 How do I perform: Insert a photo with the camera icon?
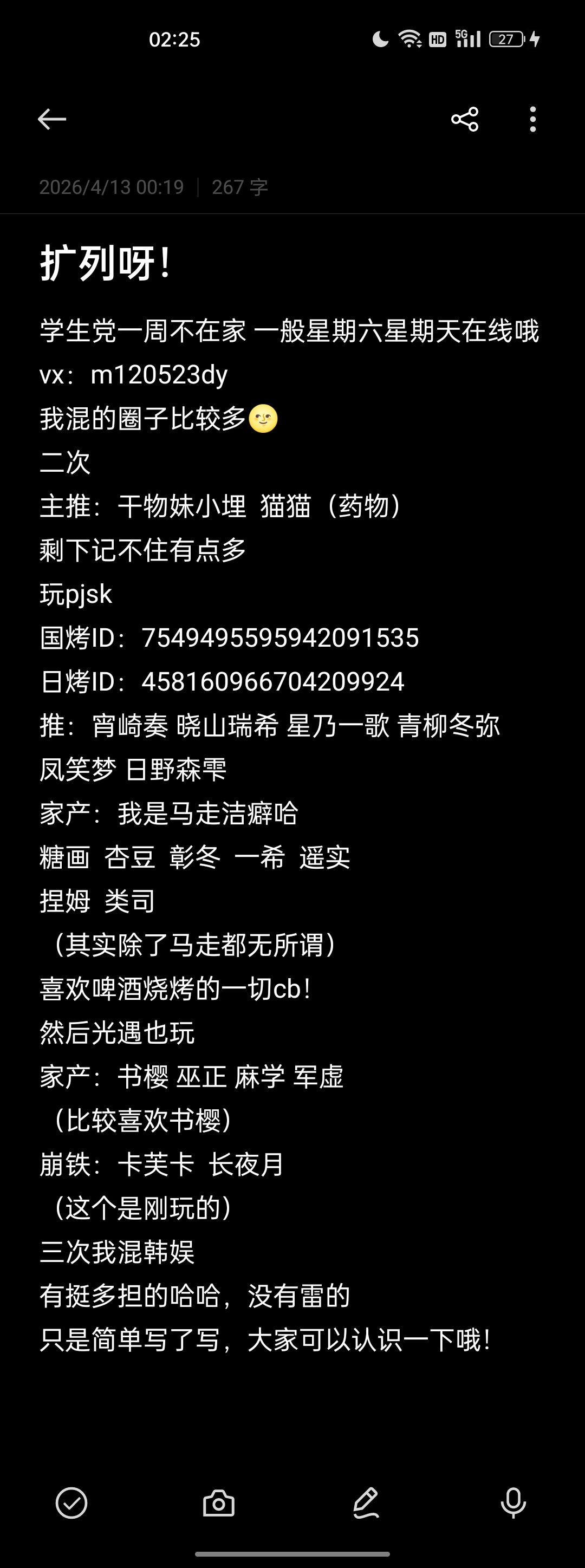[x=218, y=1503]
